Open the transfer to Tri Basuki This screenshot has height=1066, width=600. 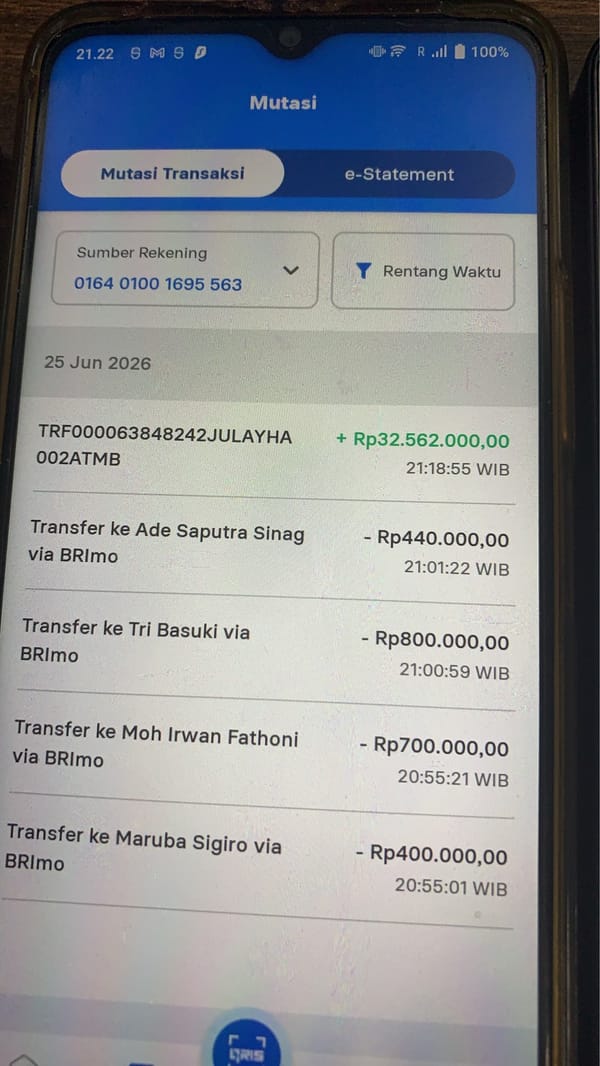tap(266, 654)
